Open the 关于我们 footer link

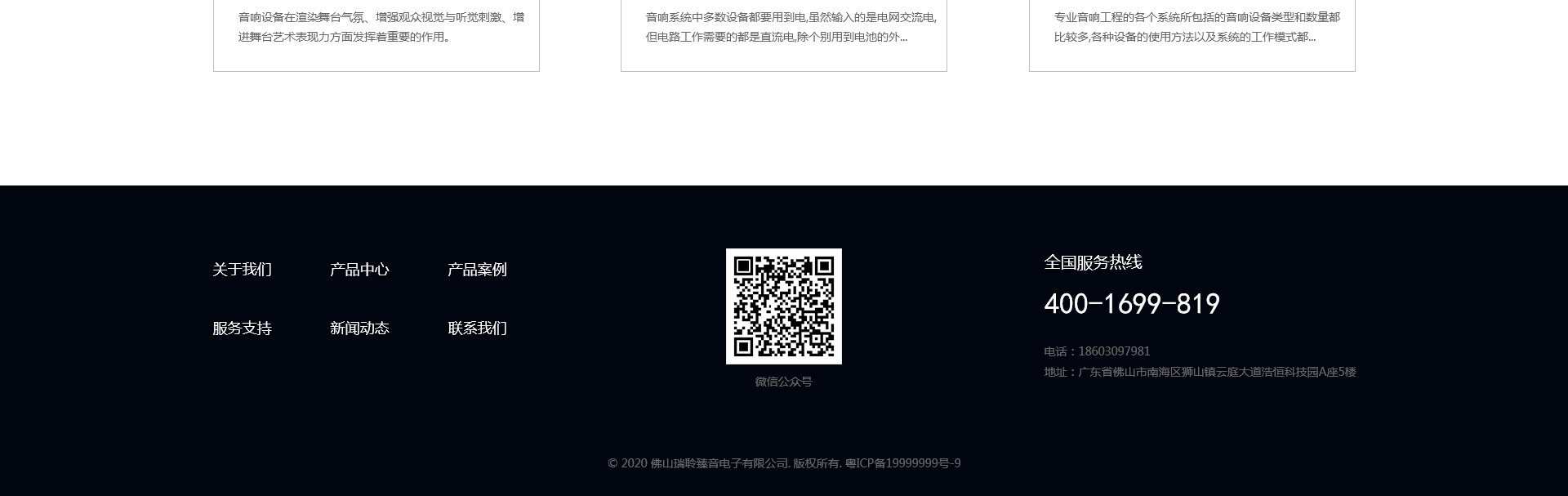(242, 270)
